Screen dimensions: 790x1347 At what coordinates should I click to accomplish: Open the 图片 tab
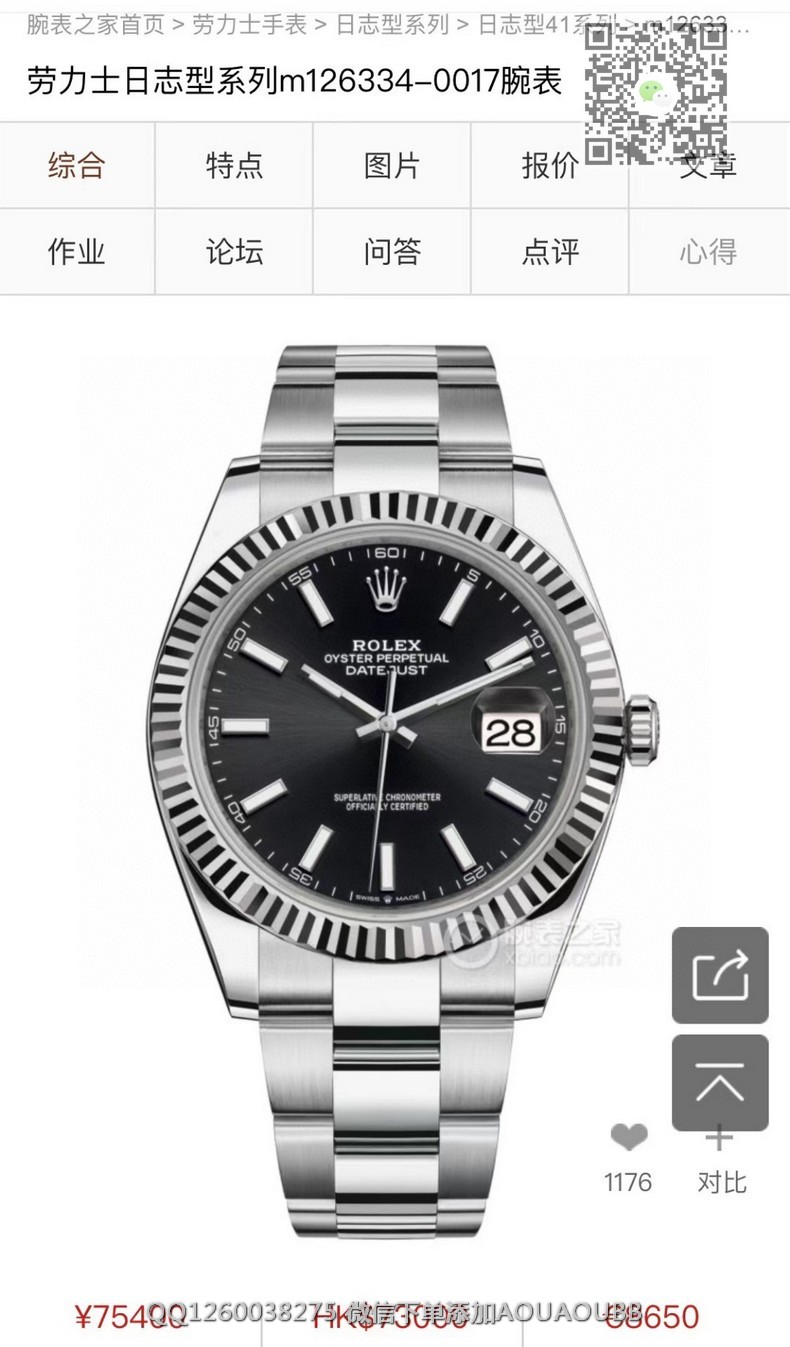pyautogui.click(x=392, y=166)
